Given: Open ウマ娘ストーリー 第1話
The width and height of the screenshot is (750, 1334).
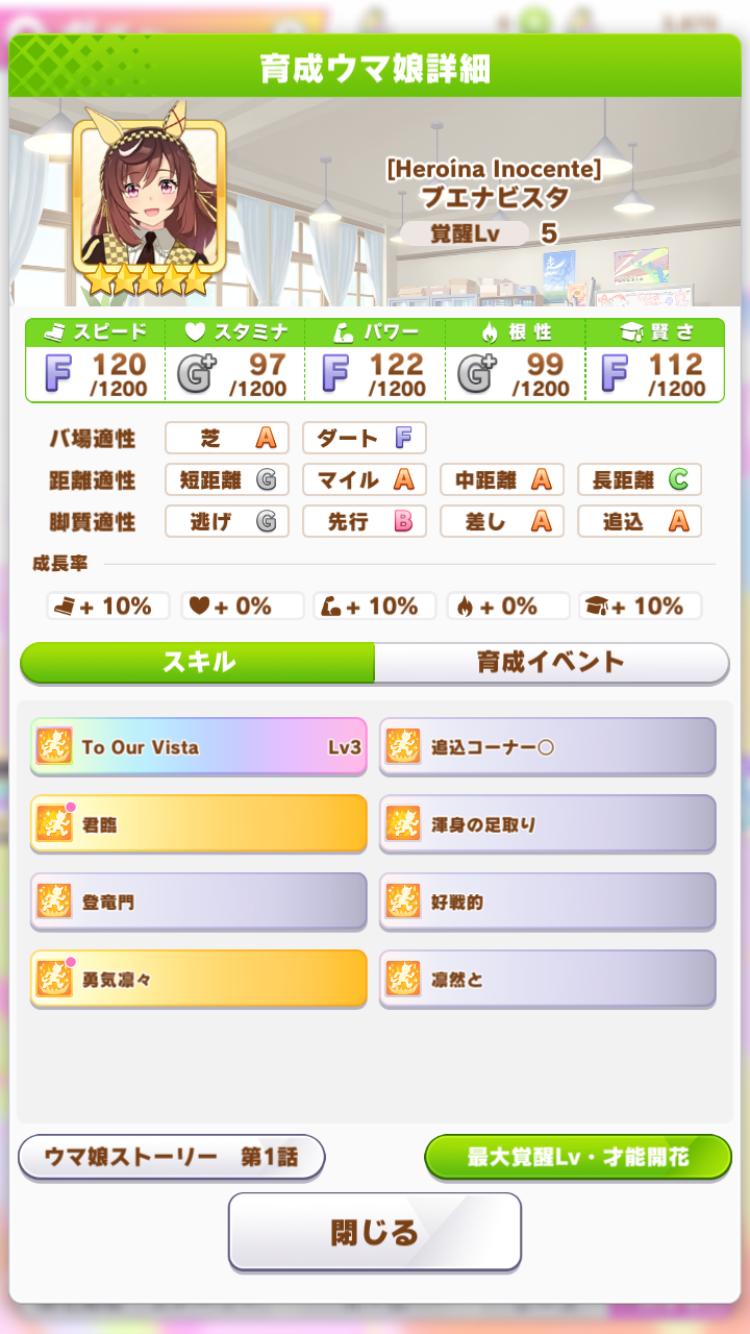Looking at the screenshot, I should click(x=171, y=1157).
